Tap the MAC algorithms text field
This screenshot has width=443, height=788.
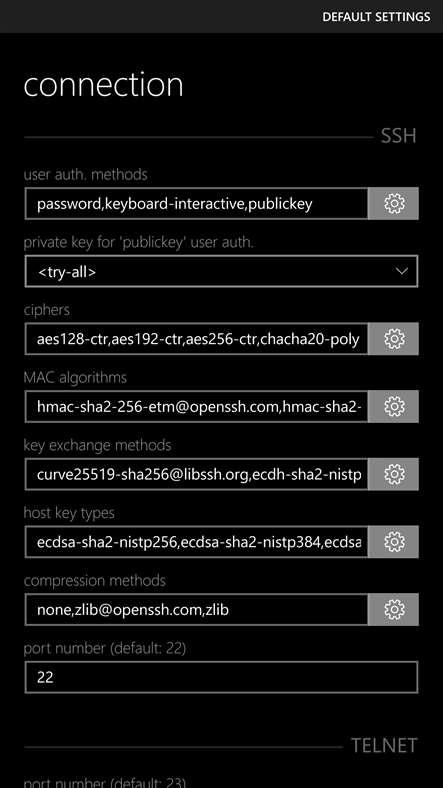196,407
